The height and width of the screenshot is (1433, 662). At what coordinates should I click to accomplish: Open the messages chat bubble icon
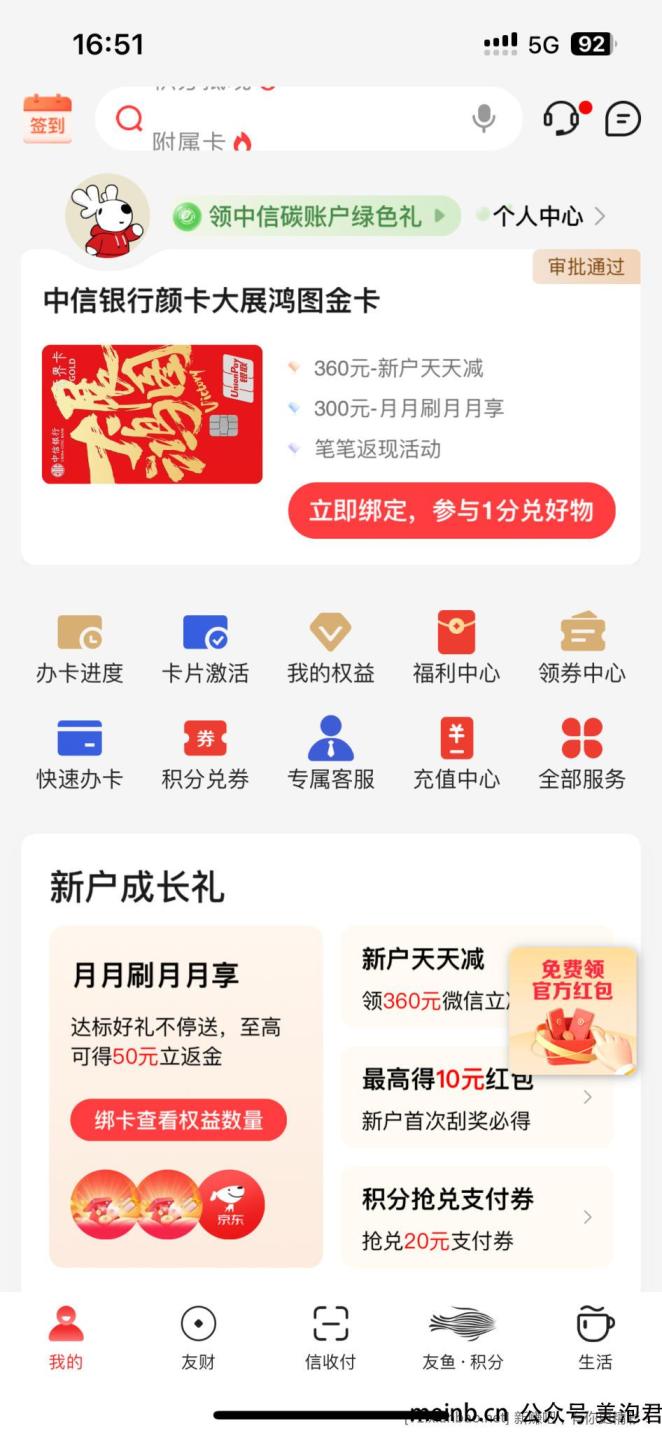click(x=622, y=120)
